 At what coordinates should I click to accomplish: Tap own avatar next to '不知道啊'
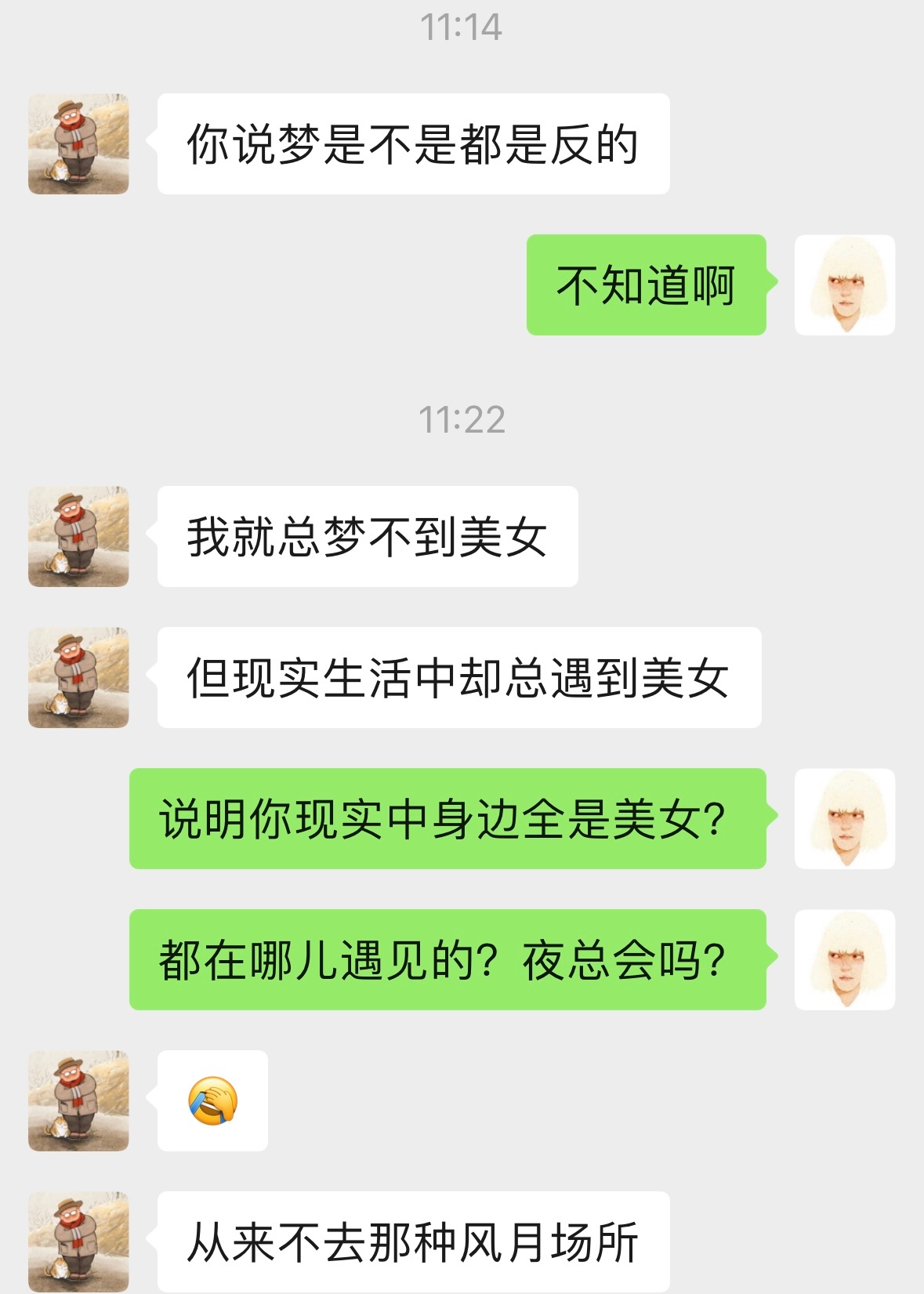click(845, 285)
